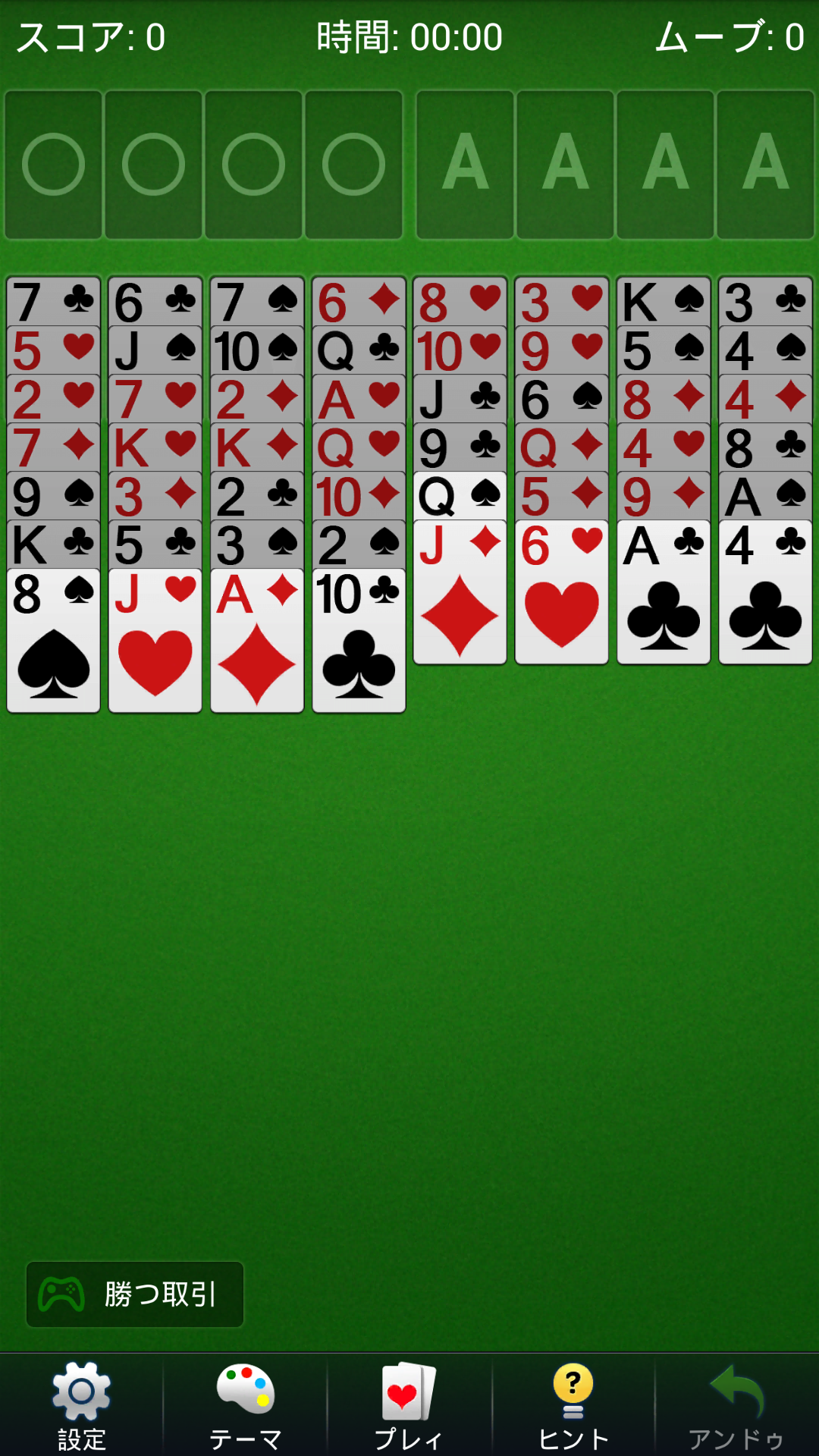
Task: Tap the ace of diamonds card
Action: (x=257, y=641)
